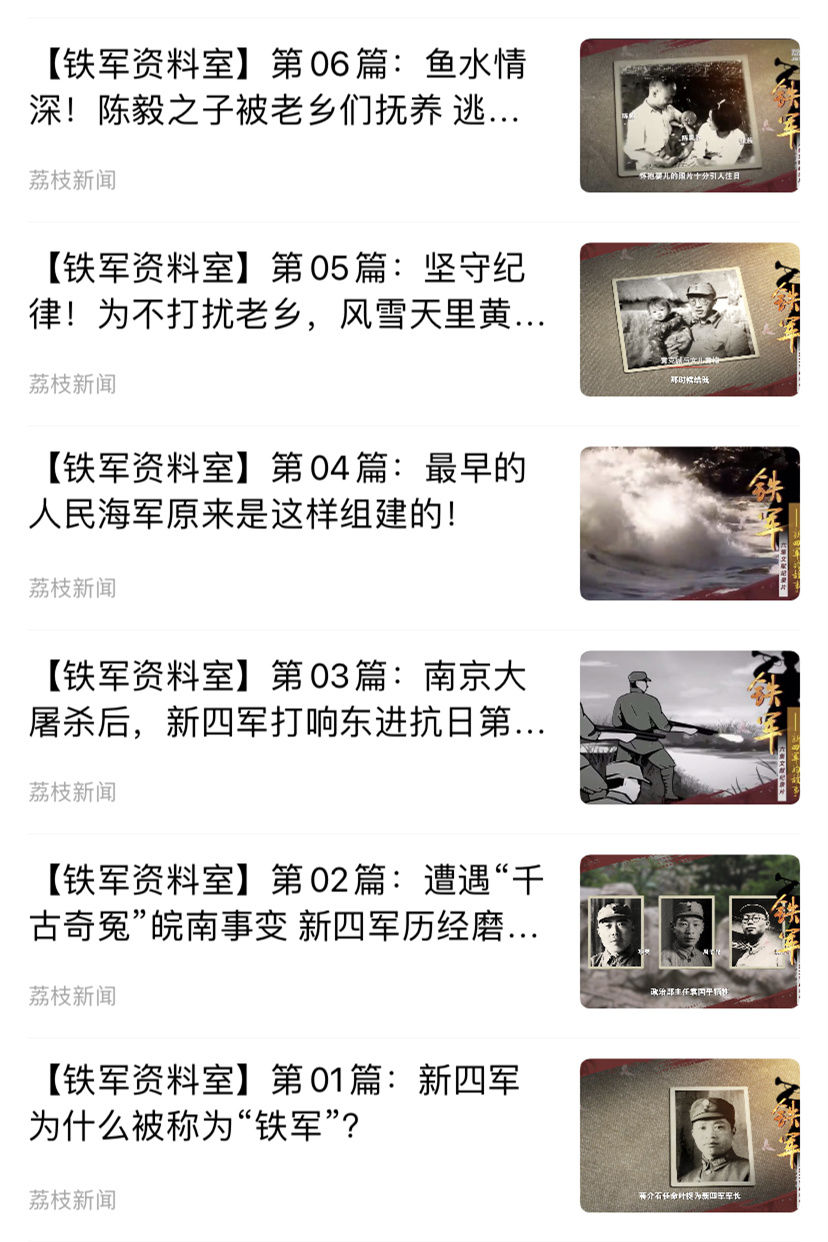Image resolution: width=828 pixels, height=1242 pixels.
Task: Open 铁军资料室 article 第06篇 鱼水情深
Action: pyautogui.click(x=288, y=88)
